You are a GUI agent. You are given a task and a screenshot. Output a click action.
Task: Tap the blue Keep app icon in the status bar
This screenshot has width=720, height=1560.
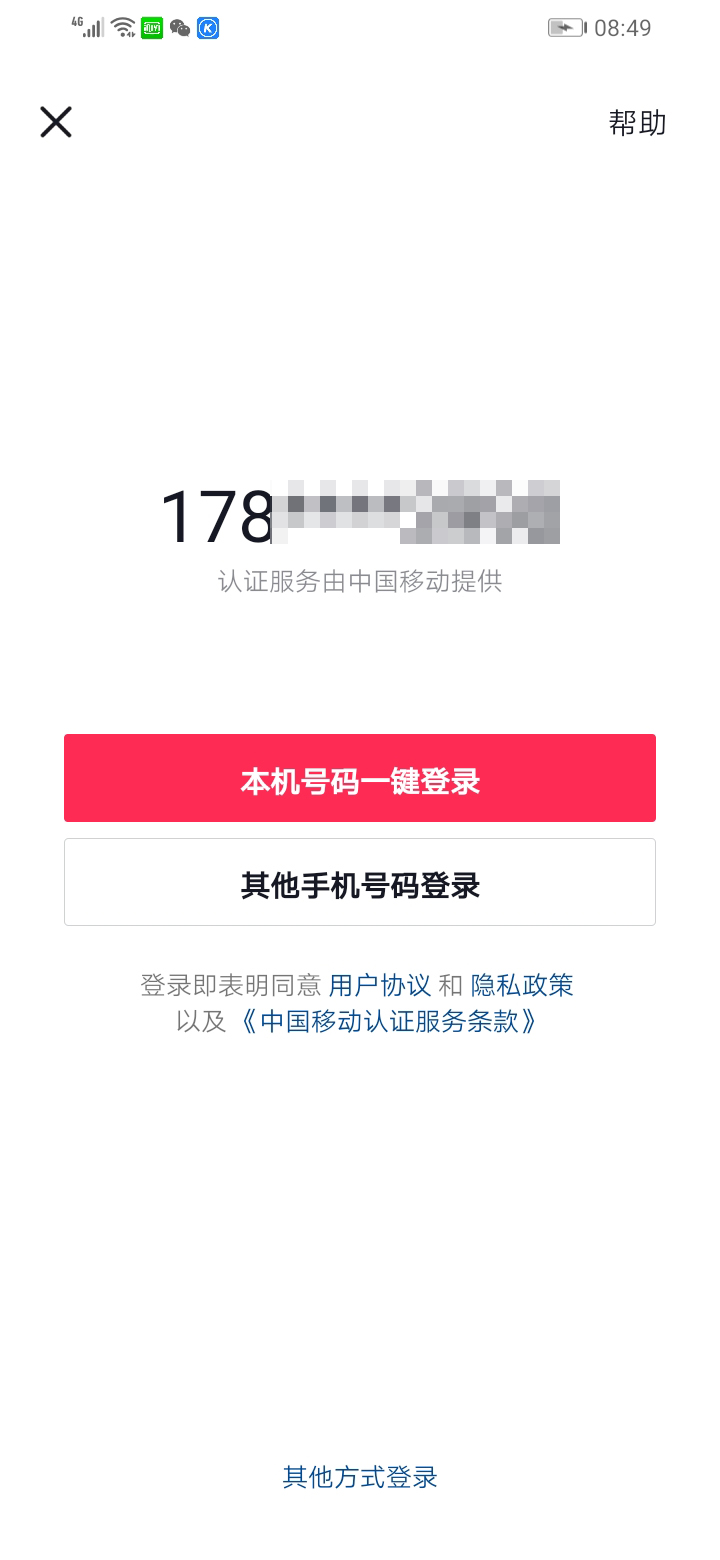click(x=207, y=28)
